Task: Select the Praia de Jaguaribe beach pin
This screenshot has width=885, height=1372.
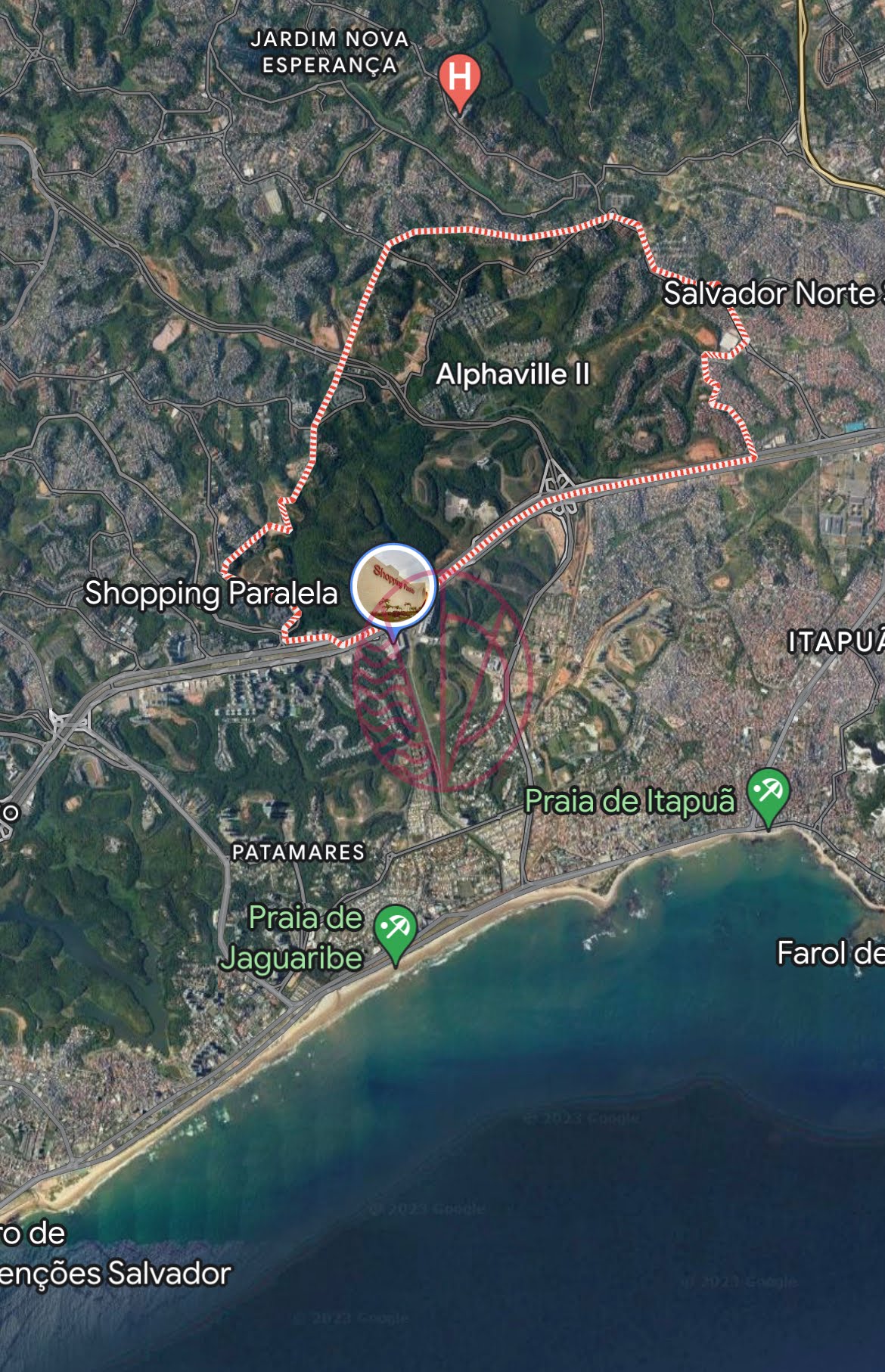Action: coord(396,934)
